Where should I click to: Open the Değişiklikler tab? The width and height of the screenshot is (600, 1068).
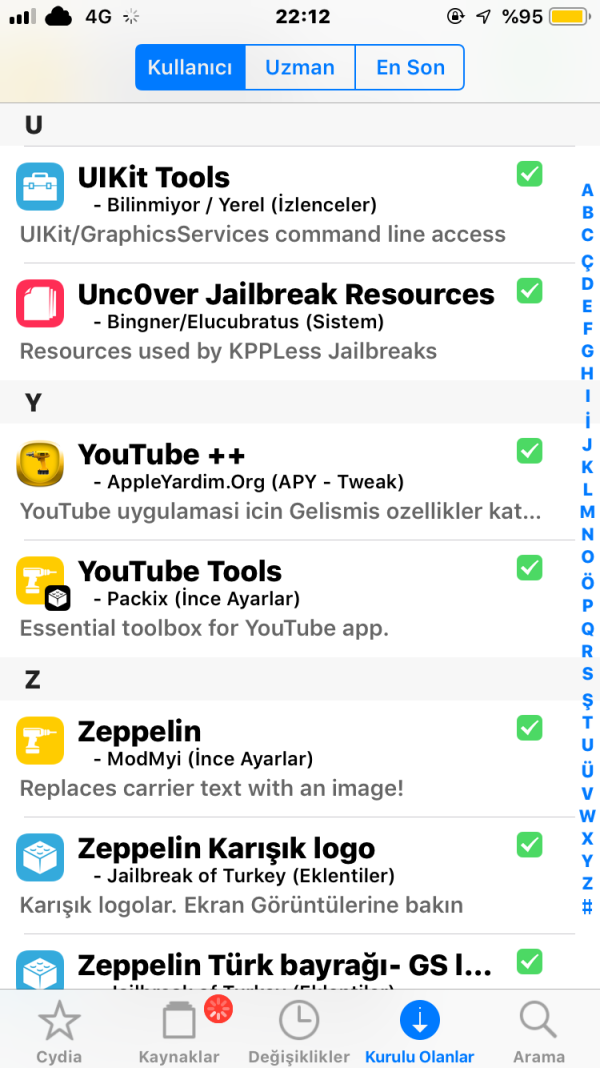tap(299, 1032)
